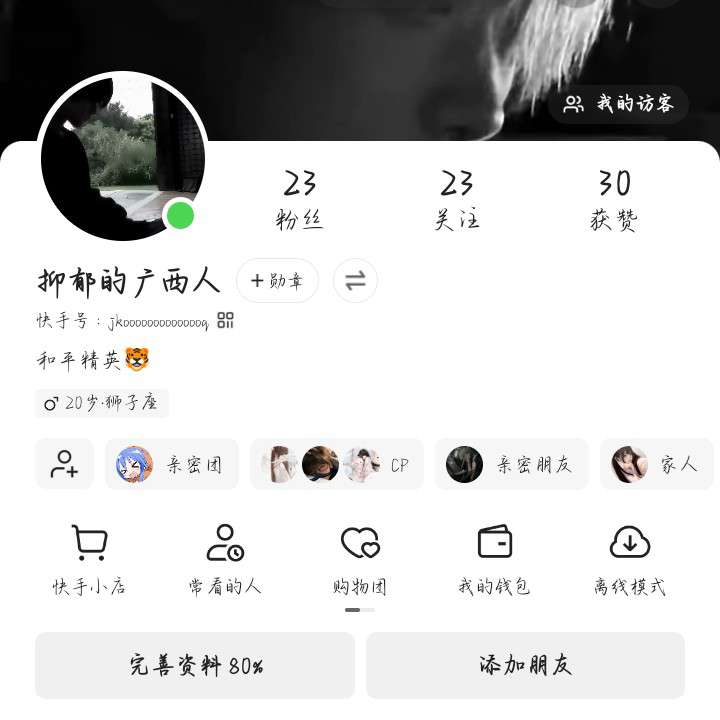Open 常看的人 frequently viewed
Viewport: 720px width, 720px height.
pos(225,560)
